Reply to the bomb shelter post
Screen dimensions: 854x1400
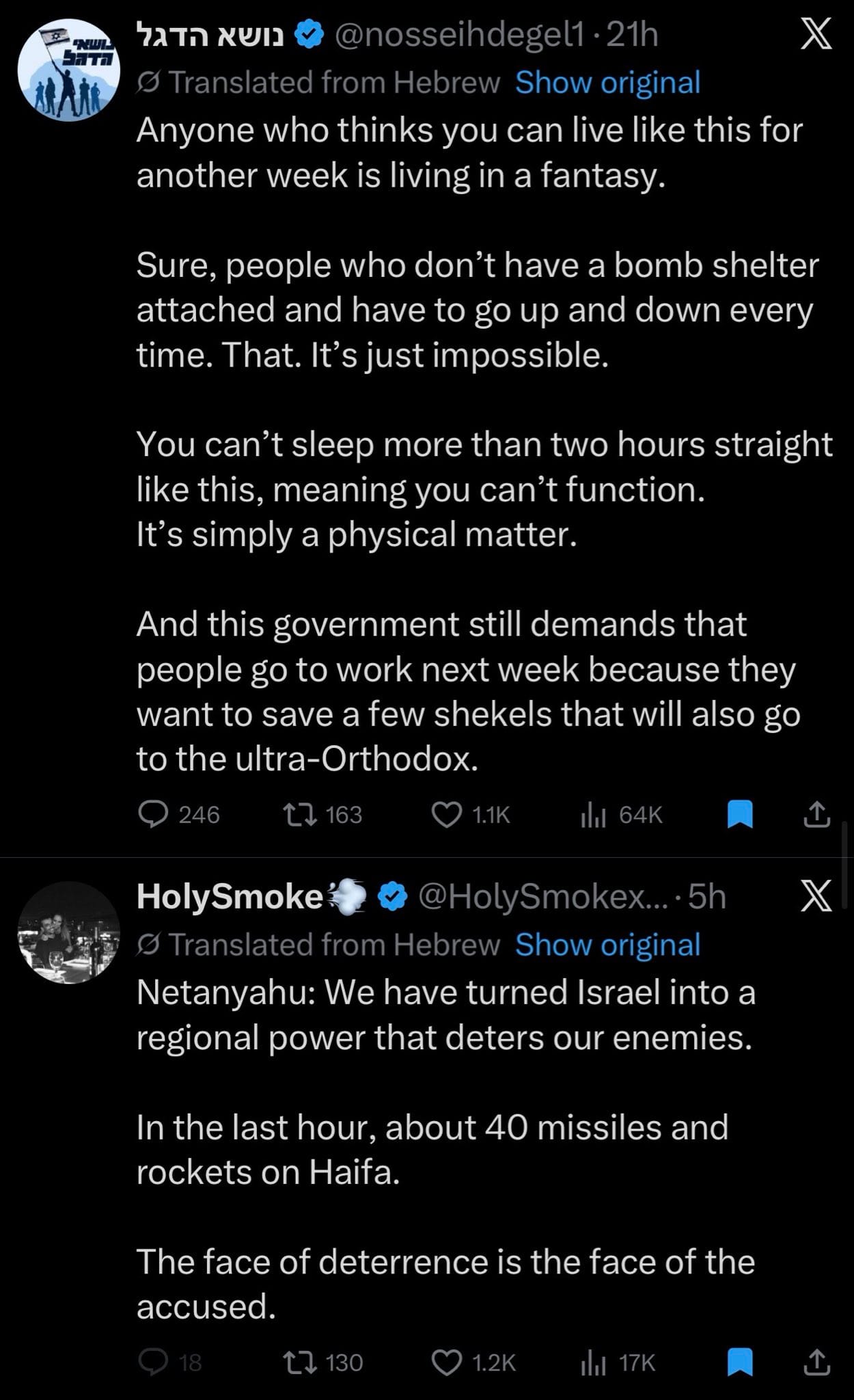(x=154, y=814)
